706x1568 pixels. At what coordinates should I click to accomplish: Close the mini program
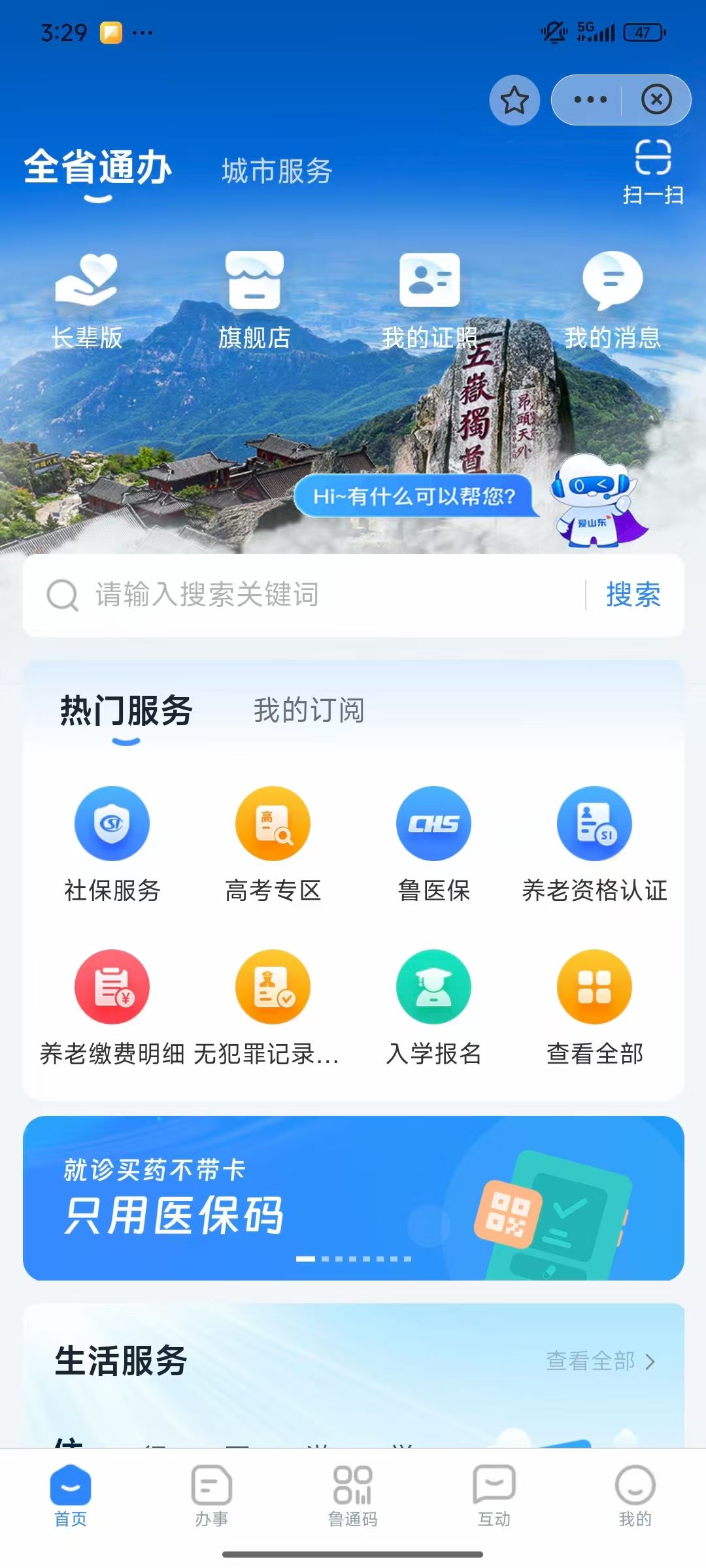point(656,100)
